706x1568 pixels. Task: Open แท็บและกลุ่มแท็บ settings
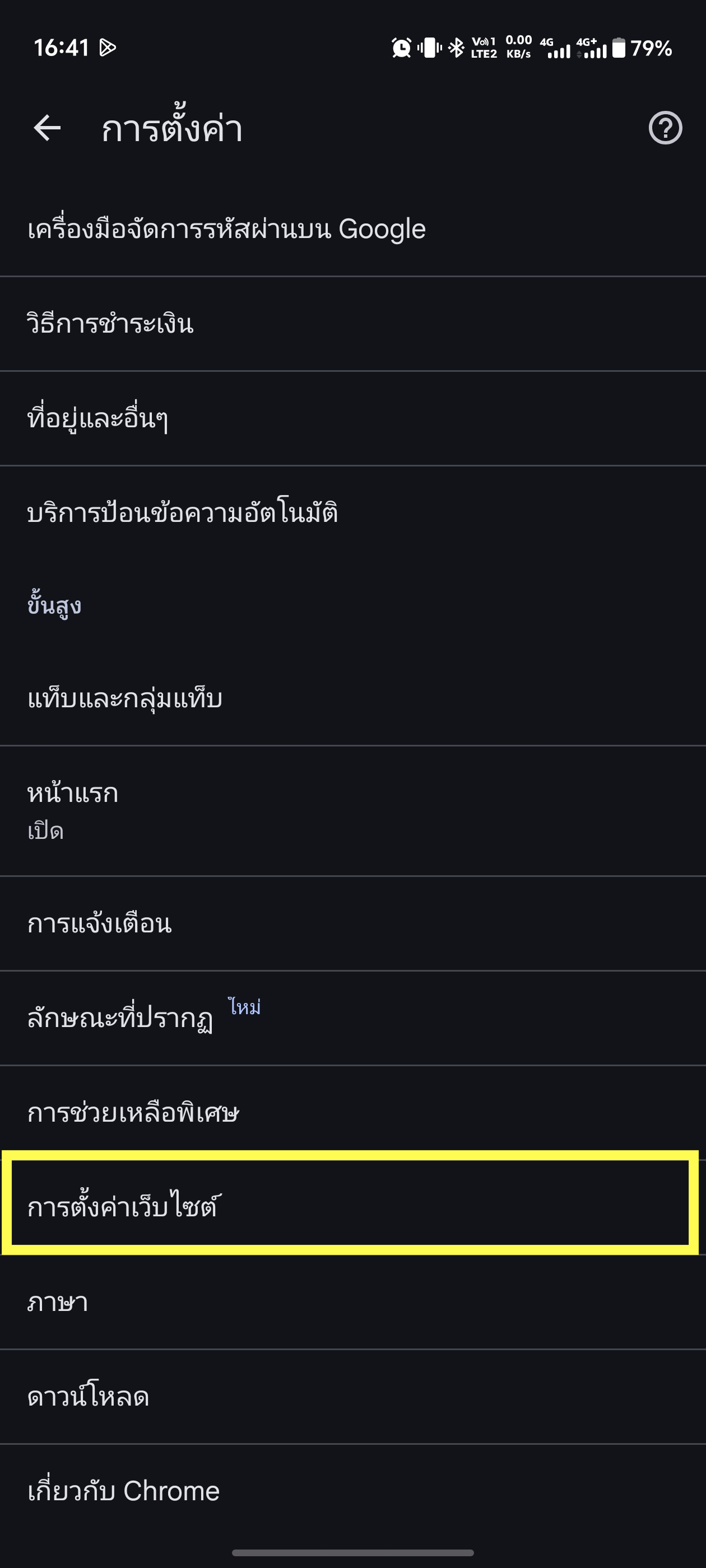352,699
